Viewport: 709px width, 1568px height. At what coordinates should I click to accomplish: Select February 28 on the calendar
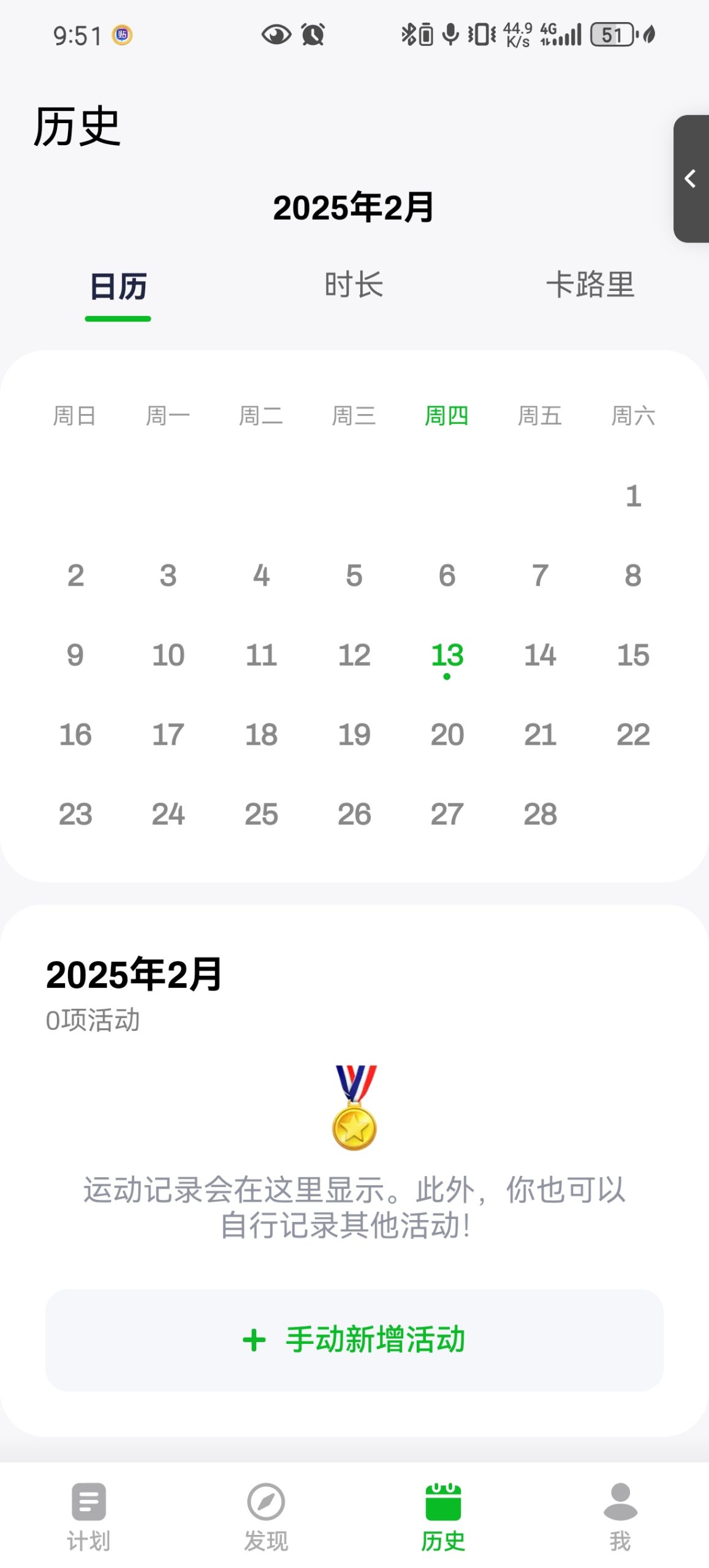pos(540,815)
